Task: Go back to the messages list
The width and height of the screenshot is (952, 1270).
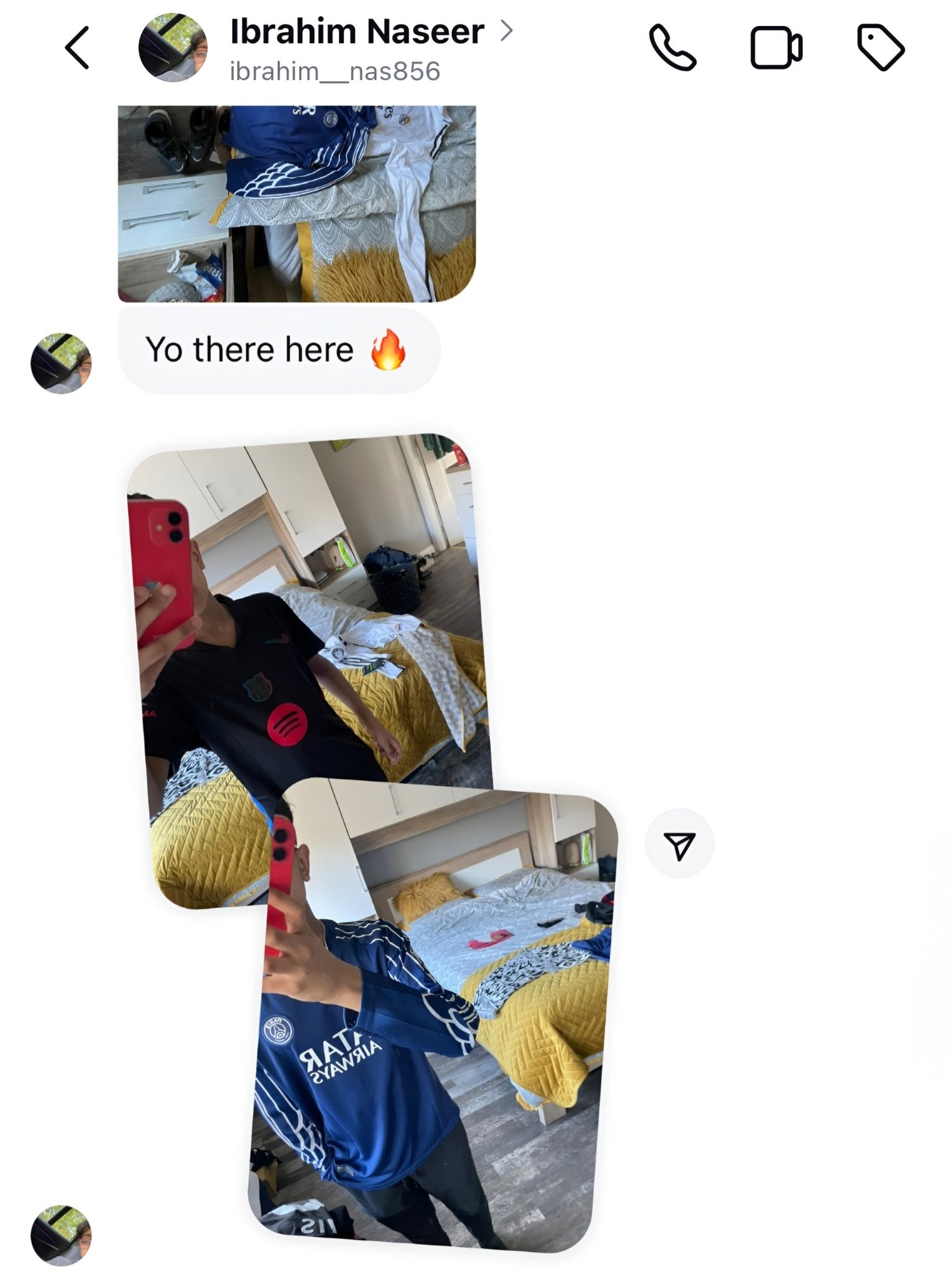Action: coord(77,48)
